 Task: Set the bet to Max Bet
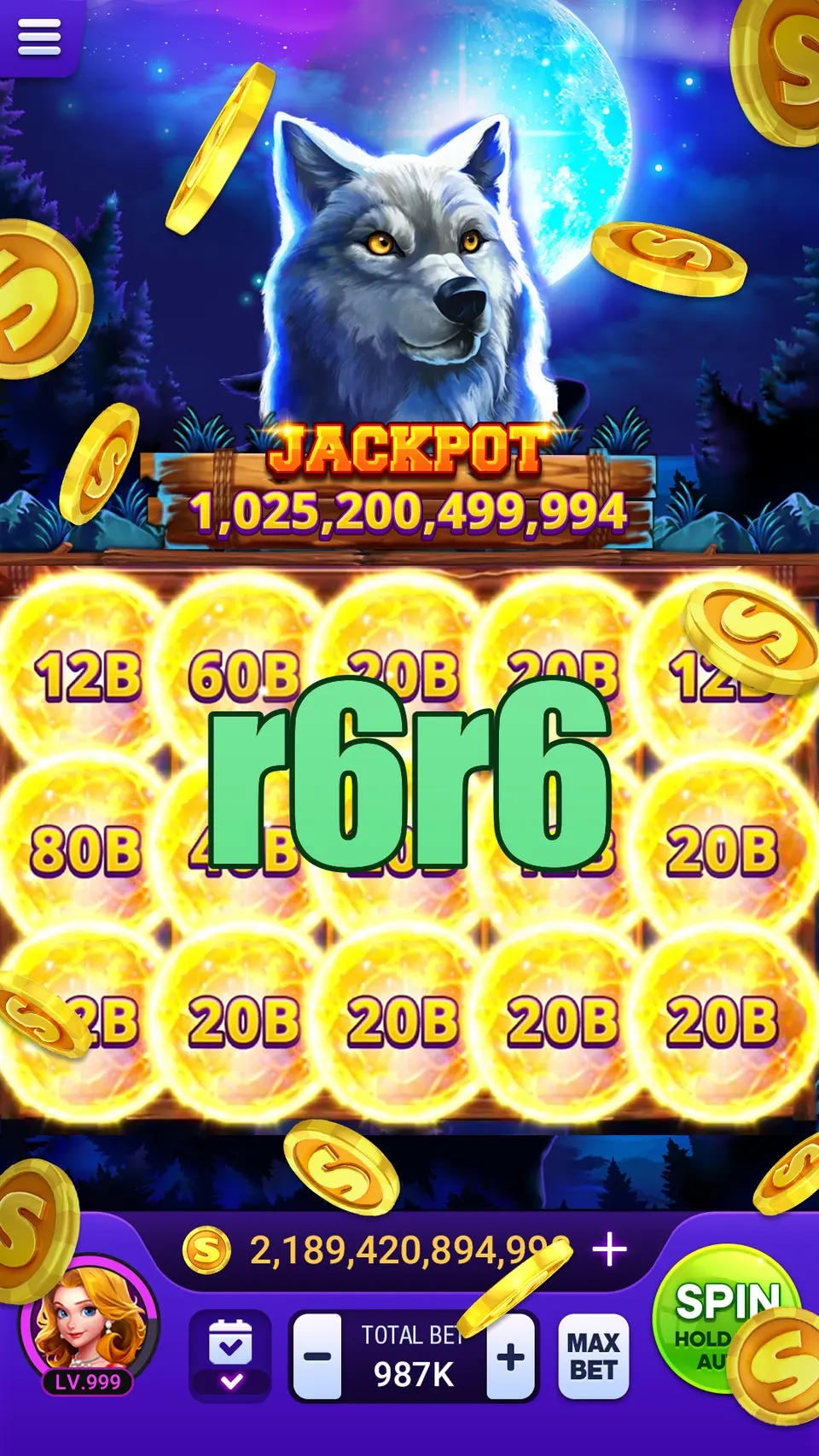[x=593, y=1356]
